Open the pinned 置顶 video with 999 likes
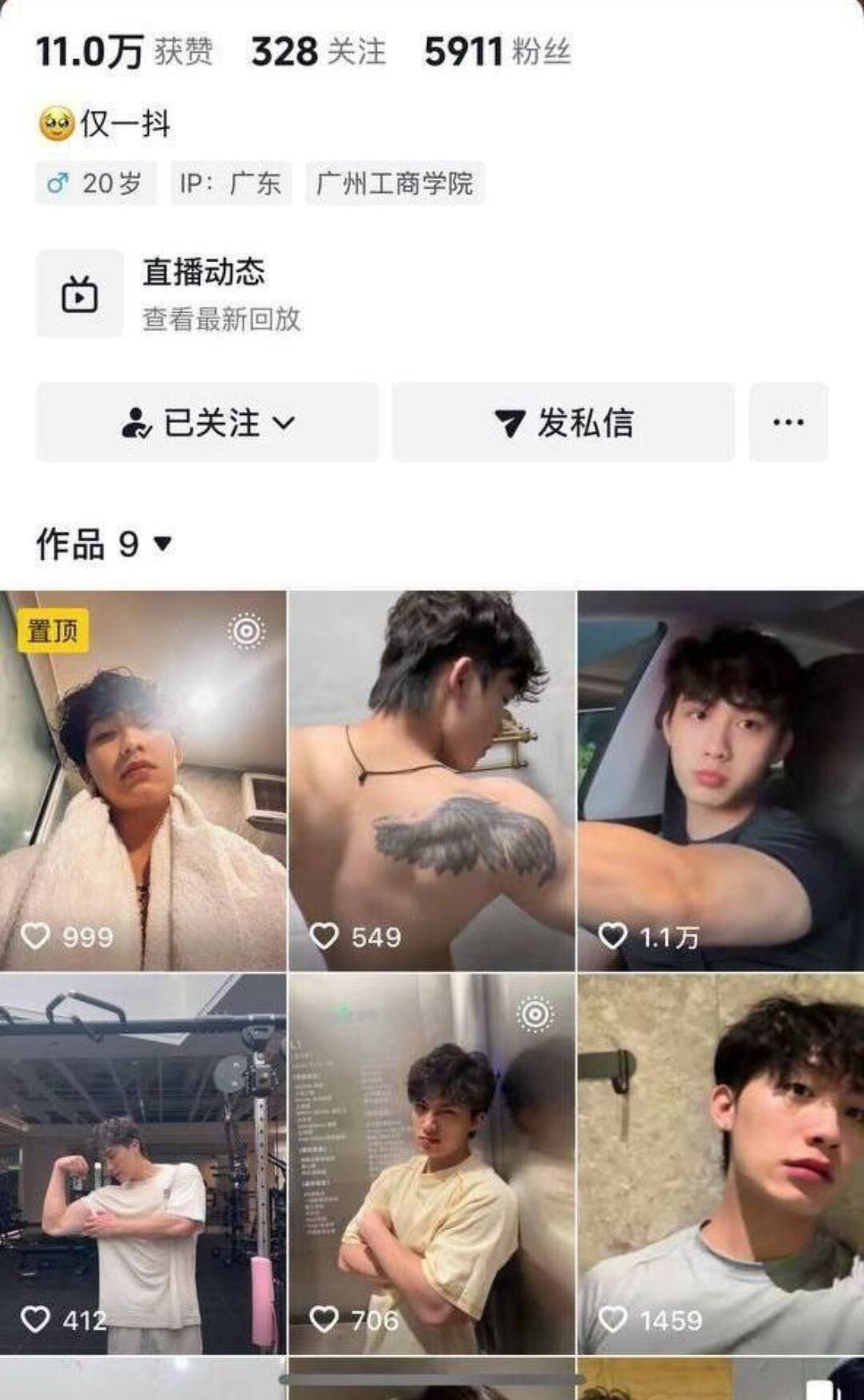 (x=143, y=780)
